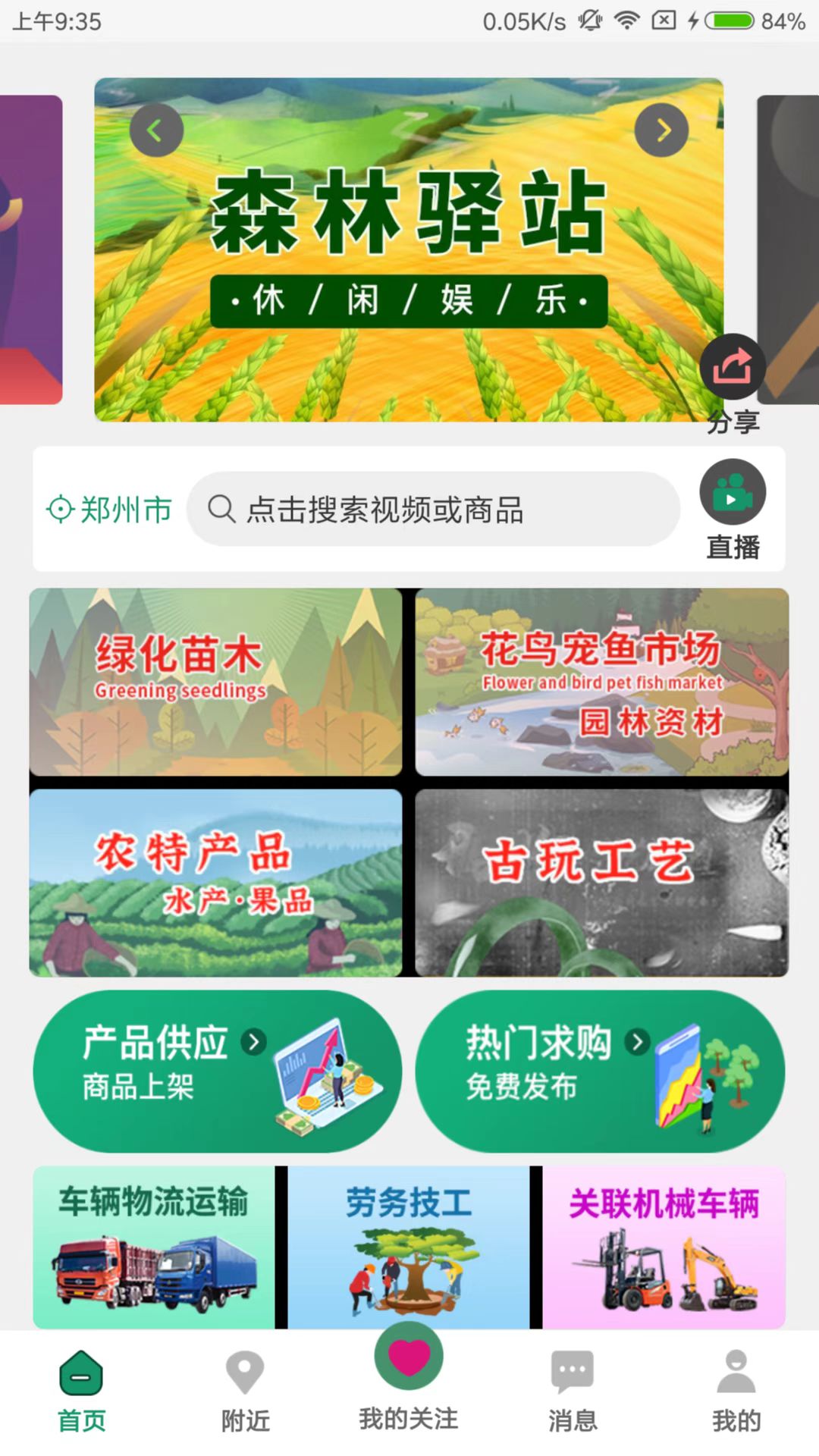Open the 花鸟宠鱼市场 market card
819x1456 pixels.
[x=600, y=682]
